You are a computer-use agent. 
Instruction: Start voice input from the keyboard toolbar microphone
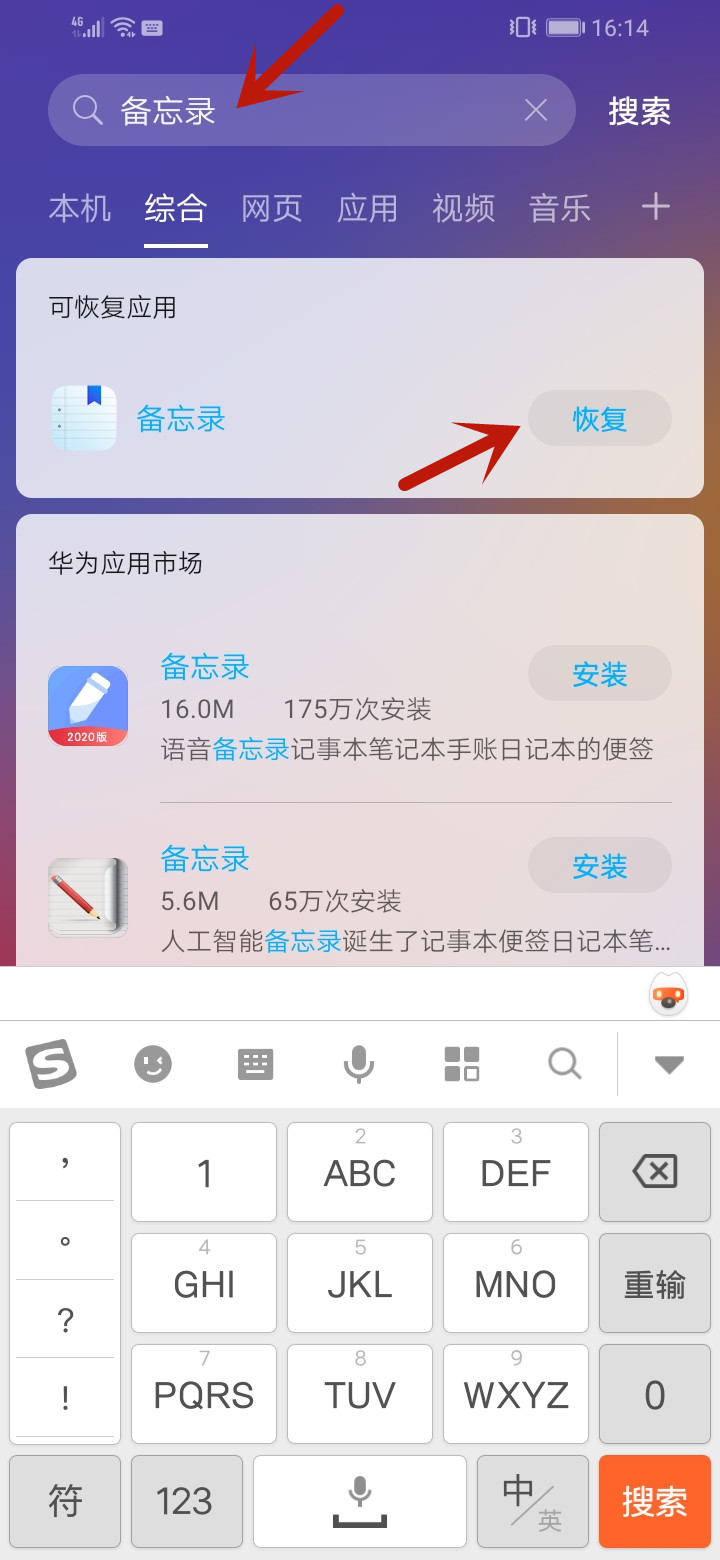click(x=359, y=1064)
